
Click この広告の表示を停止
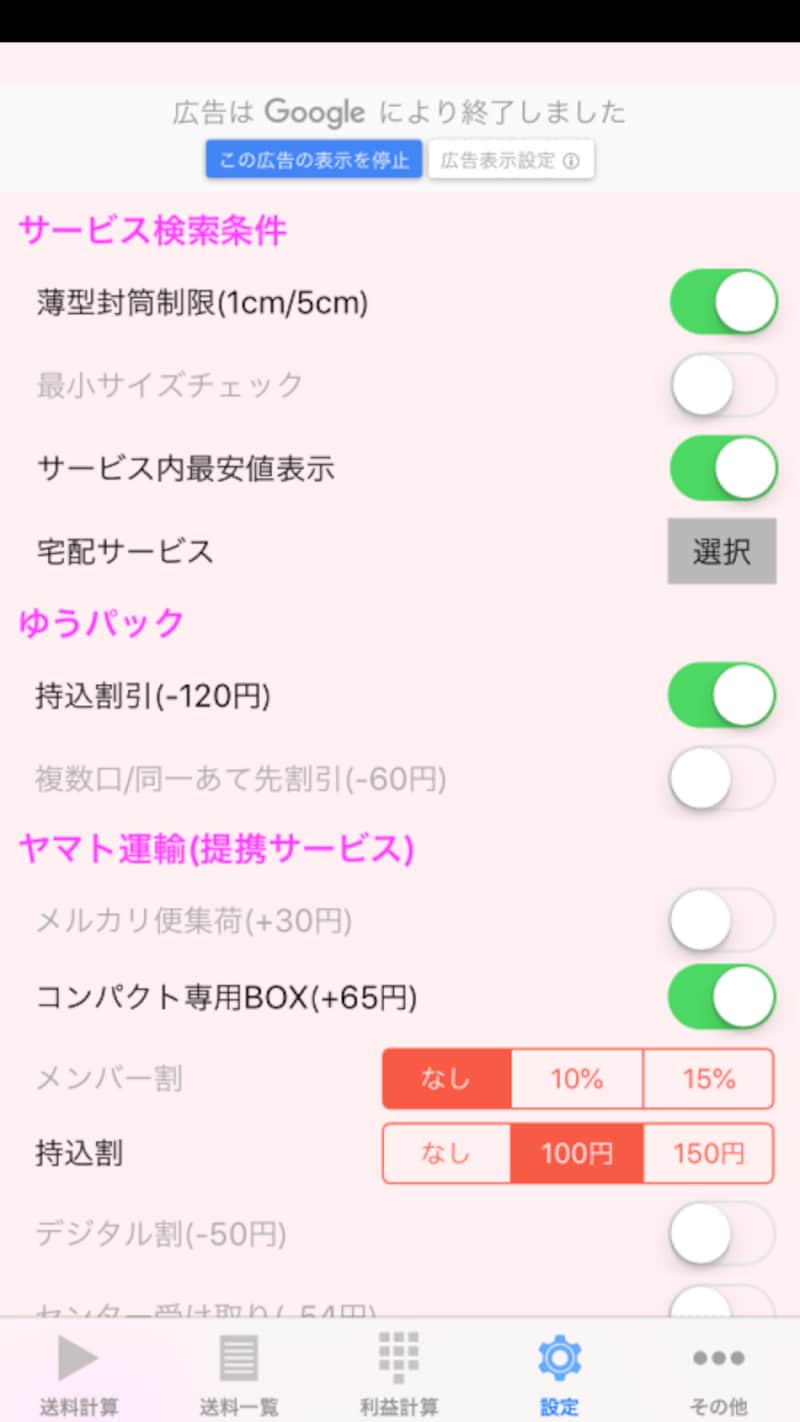[314, 160]
